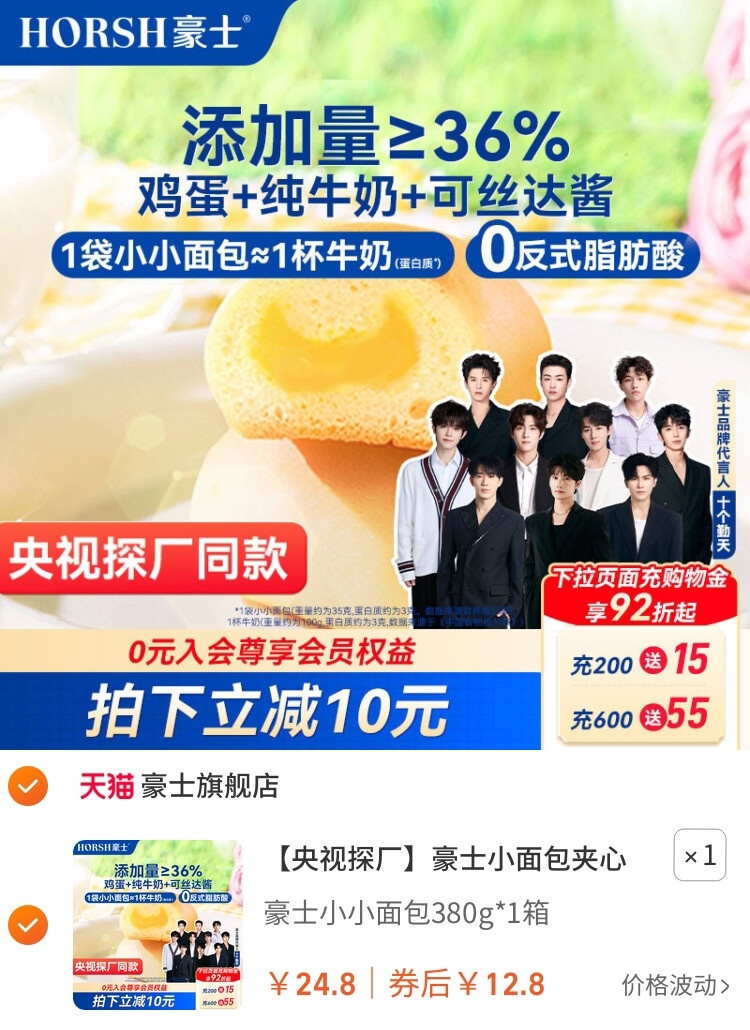Uncheck the 豪士旗舰店 store checkbox
Viewport: 750px width, 1030px height.
point(27,787)
